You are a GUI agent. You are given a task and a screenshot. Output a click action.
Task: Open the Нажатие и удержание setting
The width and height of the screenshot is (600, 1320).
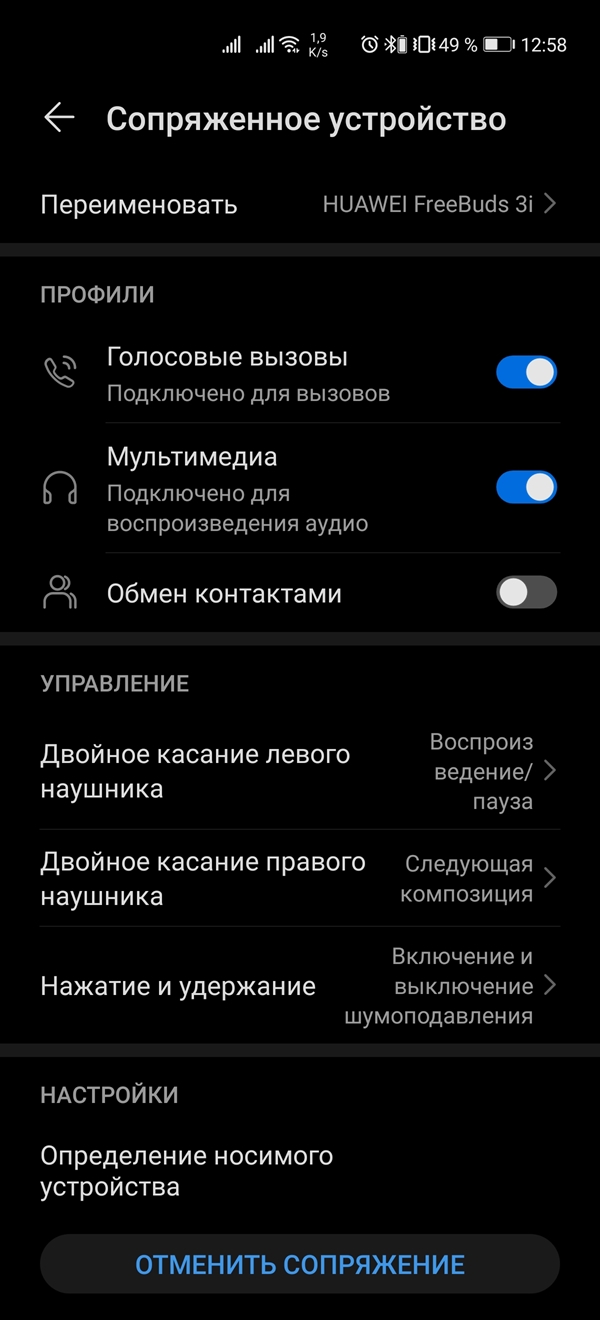[x=300, y=987]
